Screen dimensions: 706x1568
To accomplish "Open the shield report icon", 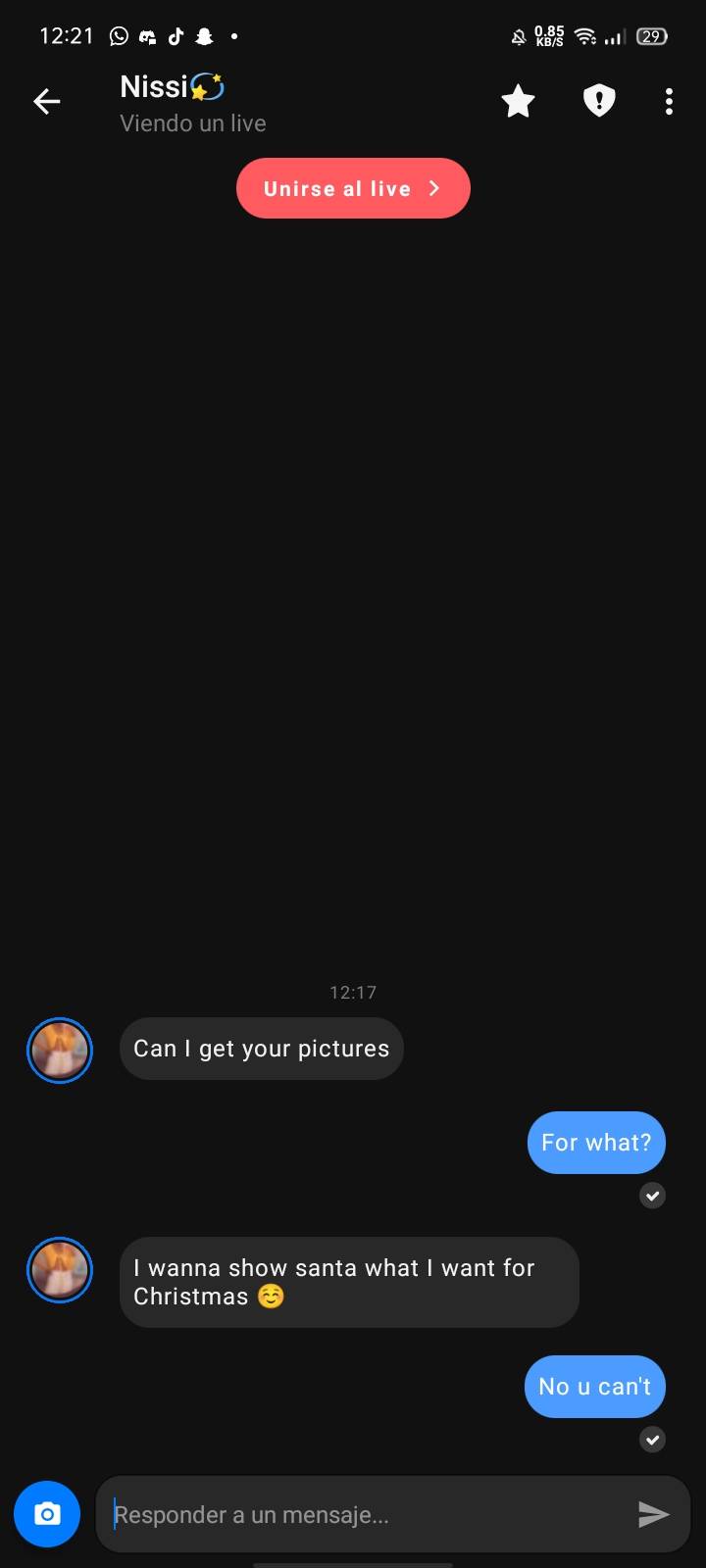I will [599, 101].
